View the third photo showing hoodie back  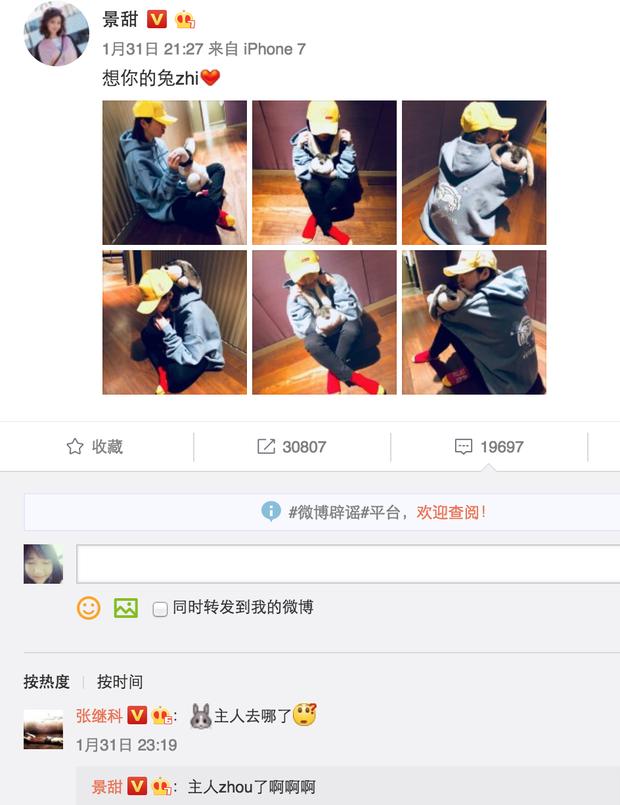point(474,172)
